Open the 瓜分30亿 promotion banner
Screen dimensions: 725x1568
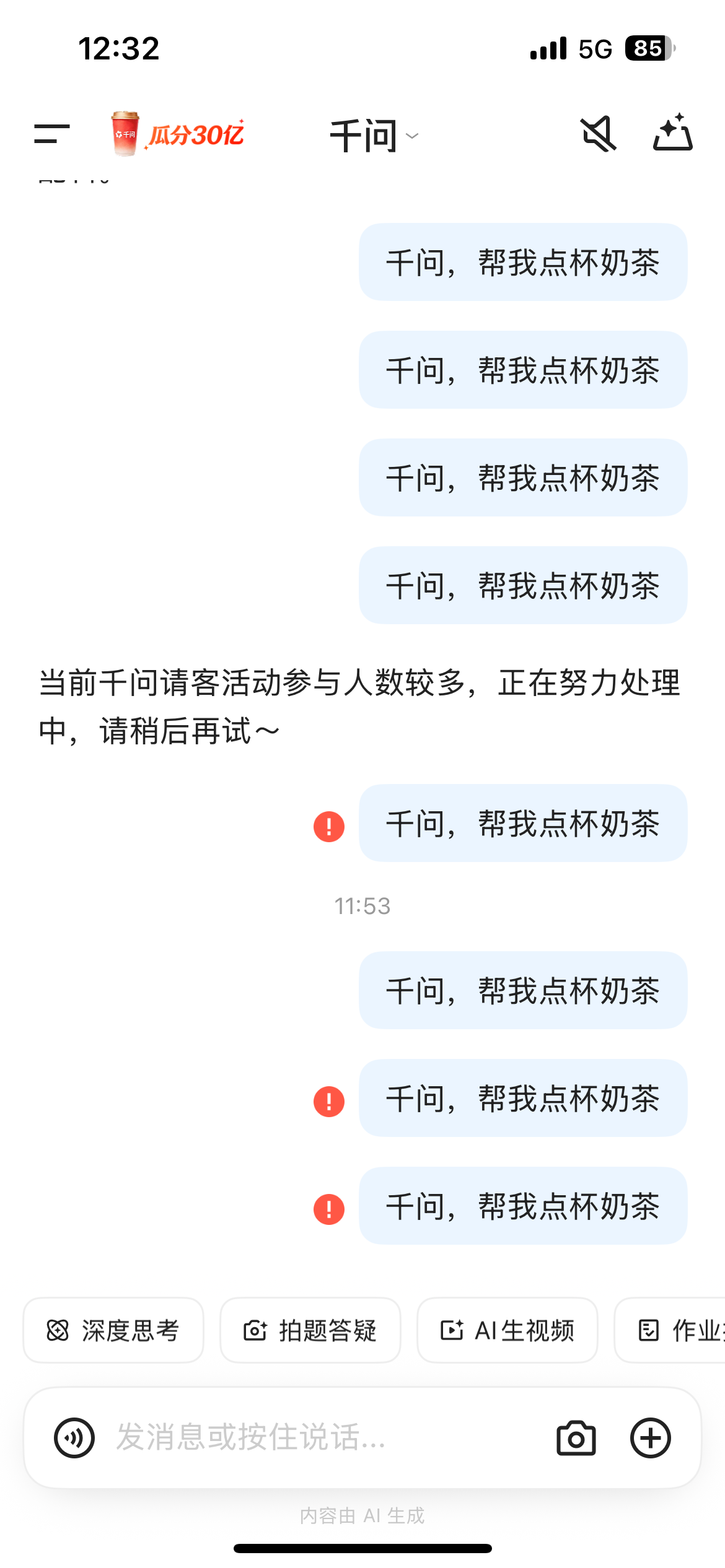(x=178, y=134)
